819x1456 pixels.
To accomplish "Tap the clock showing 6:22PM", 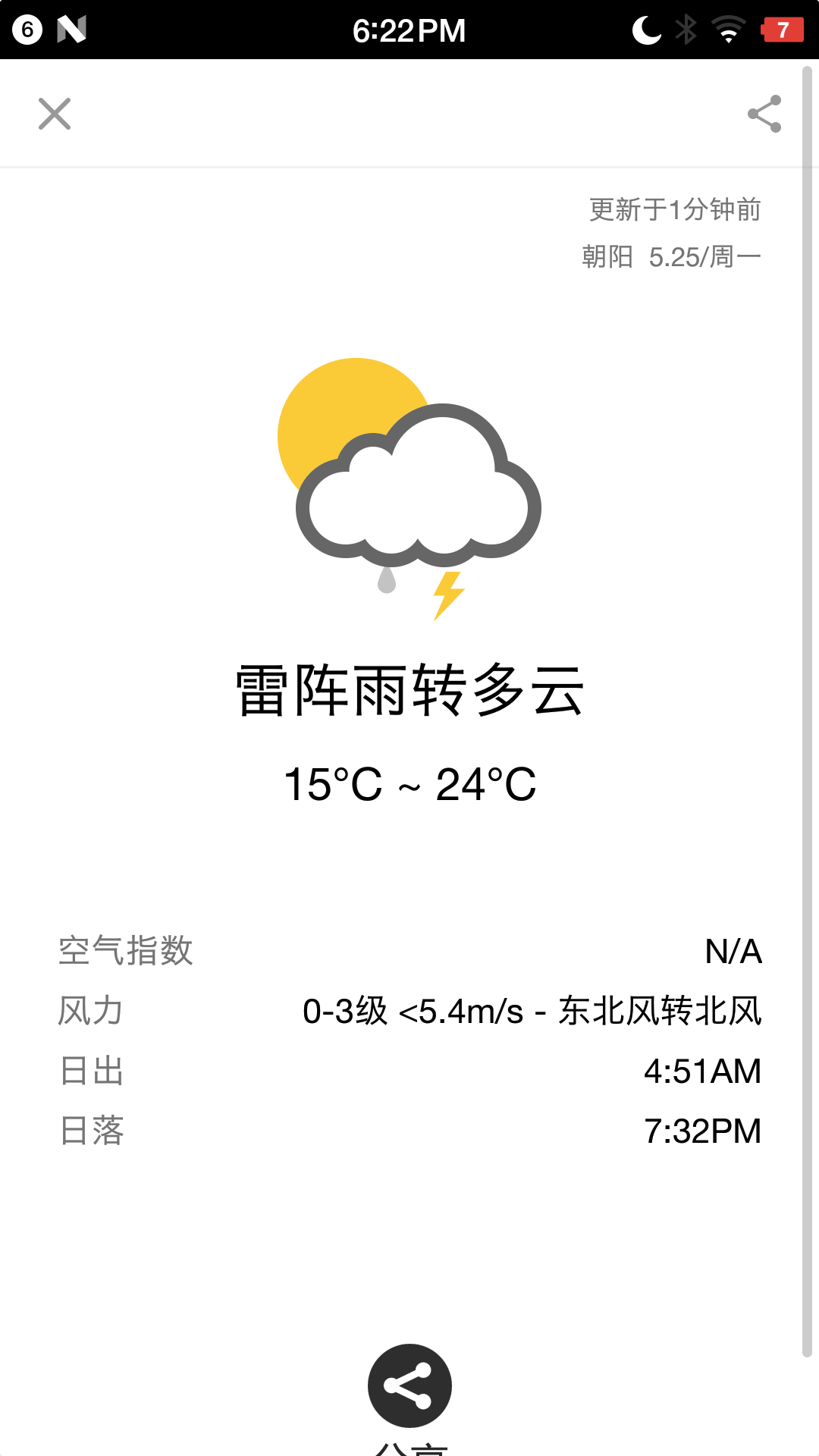I will [x=408, y=29].
